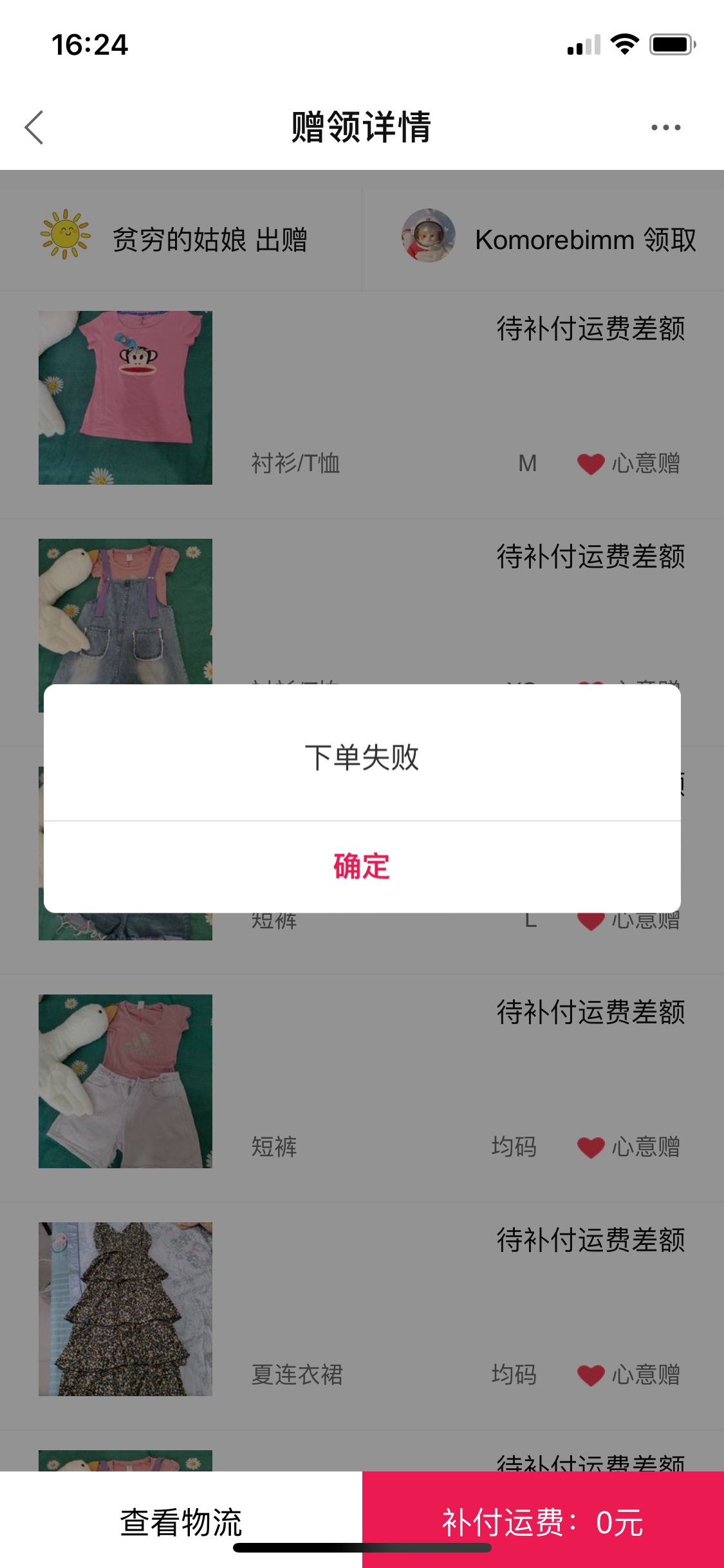The image size is (724, 1568).
Task: Open the 均码 短裤 shorts item
Action: (125, 1081)
